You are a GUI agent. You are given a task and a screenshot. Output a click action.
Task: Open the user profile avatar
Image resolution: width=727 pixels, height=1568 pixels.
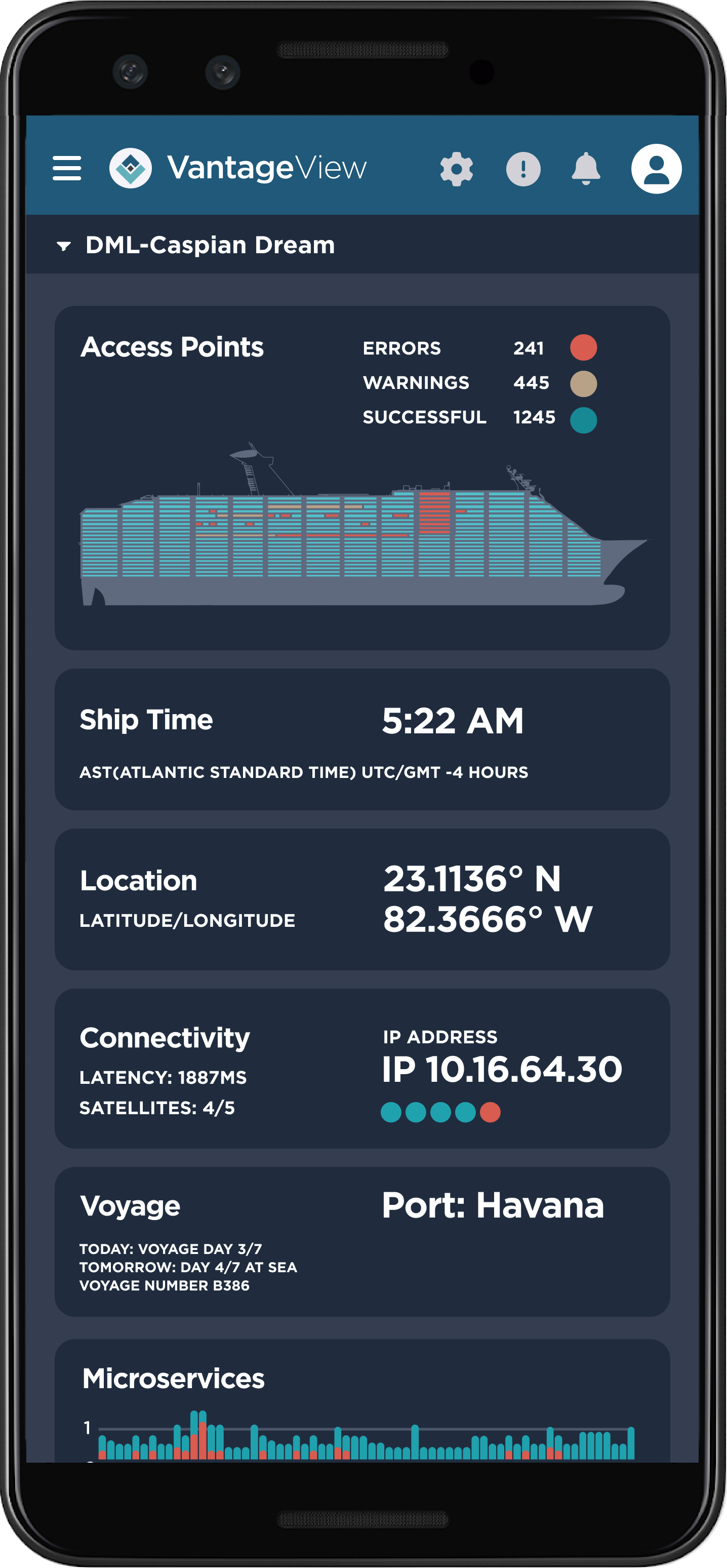[x=657, y=169]
